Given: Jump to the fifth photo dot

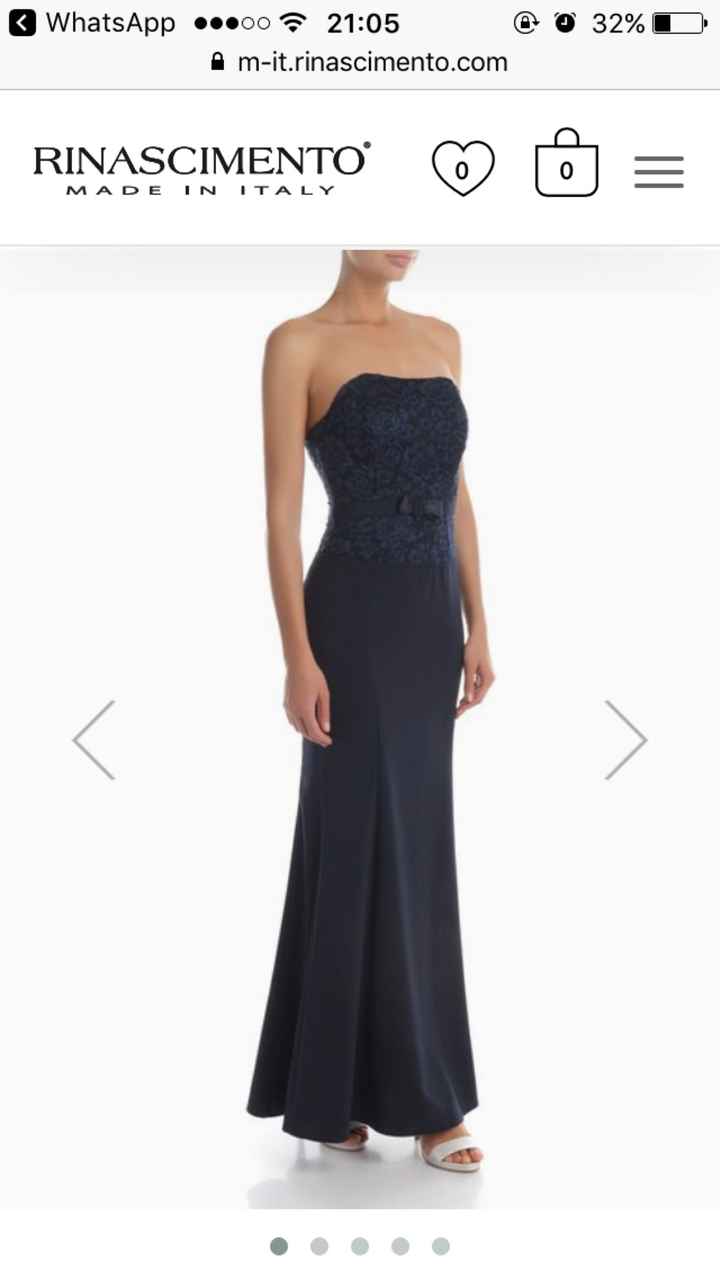Looking at the screenshot, I should tap(440, 1246).
